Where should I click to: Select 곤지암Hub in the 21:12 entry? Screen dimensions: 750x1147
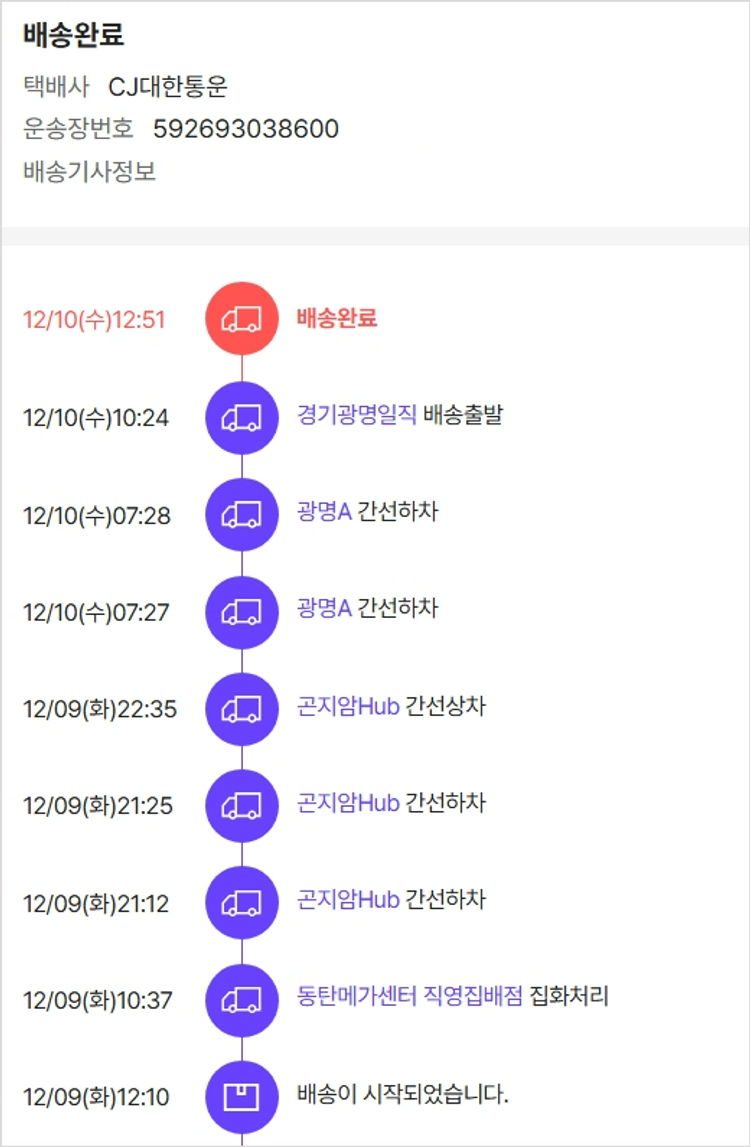(x=348, y=899)
